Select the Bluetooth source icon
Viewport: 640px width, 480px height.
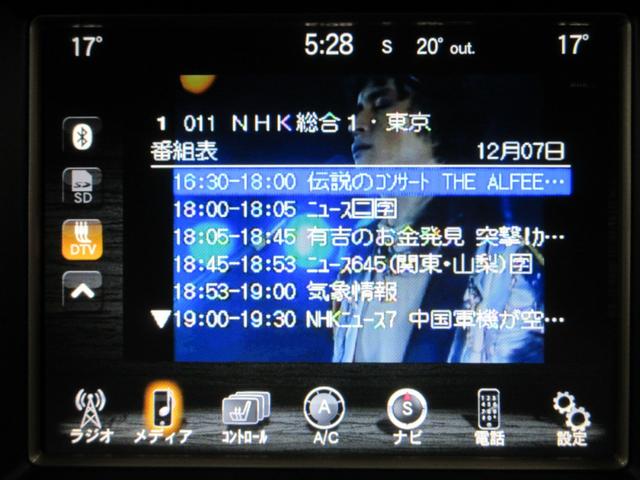tap(83, 137)
